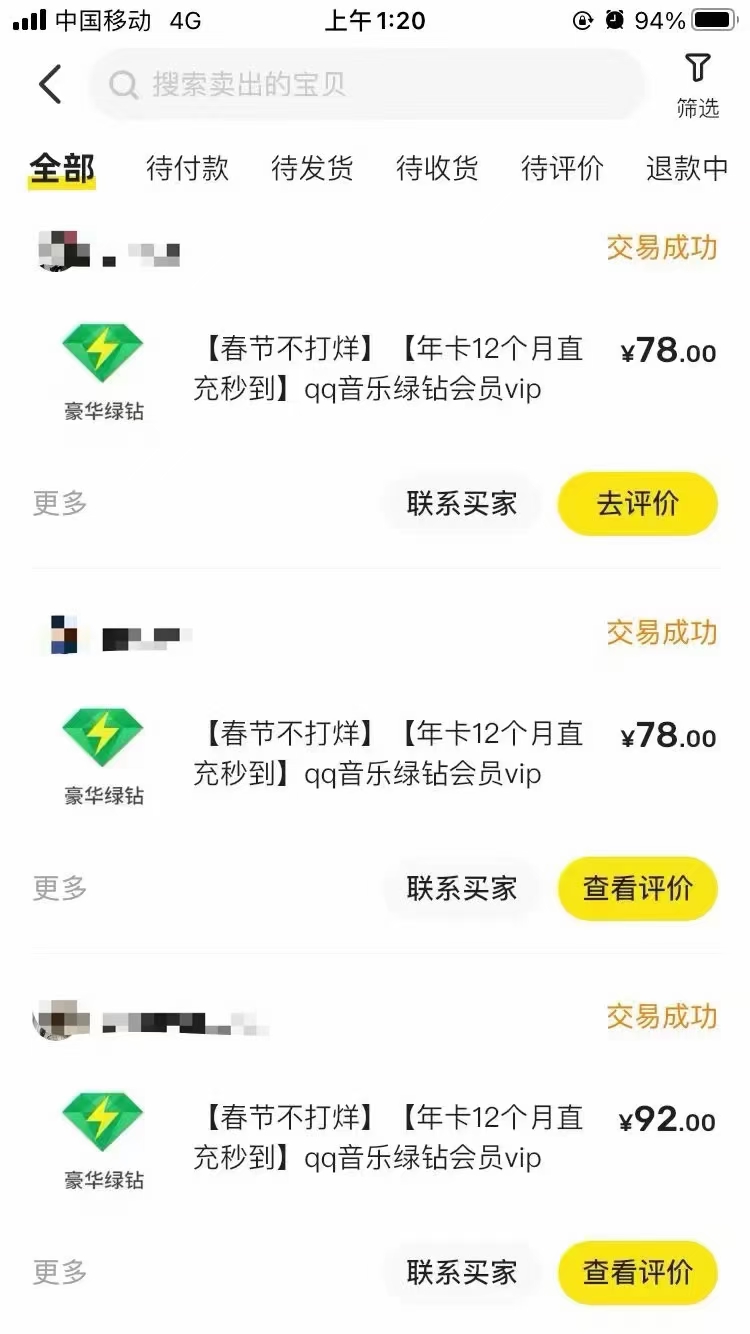This screenshot has height=1334, width=750.
Task: View the review for the ¥92.00 order
Action: tap(637, 1272)
